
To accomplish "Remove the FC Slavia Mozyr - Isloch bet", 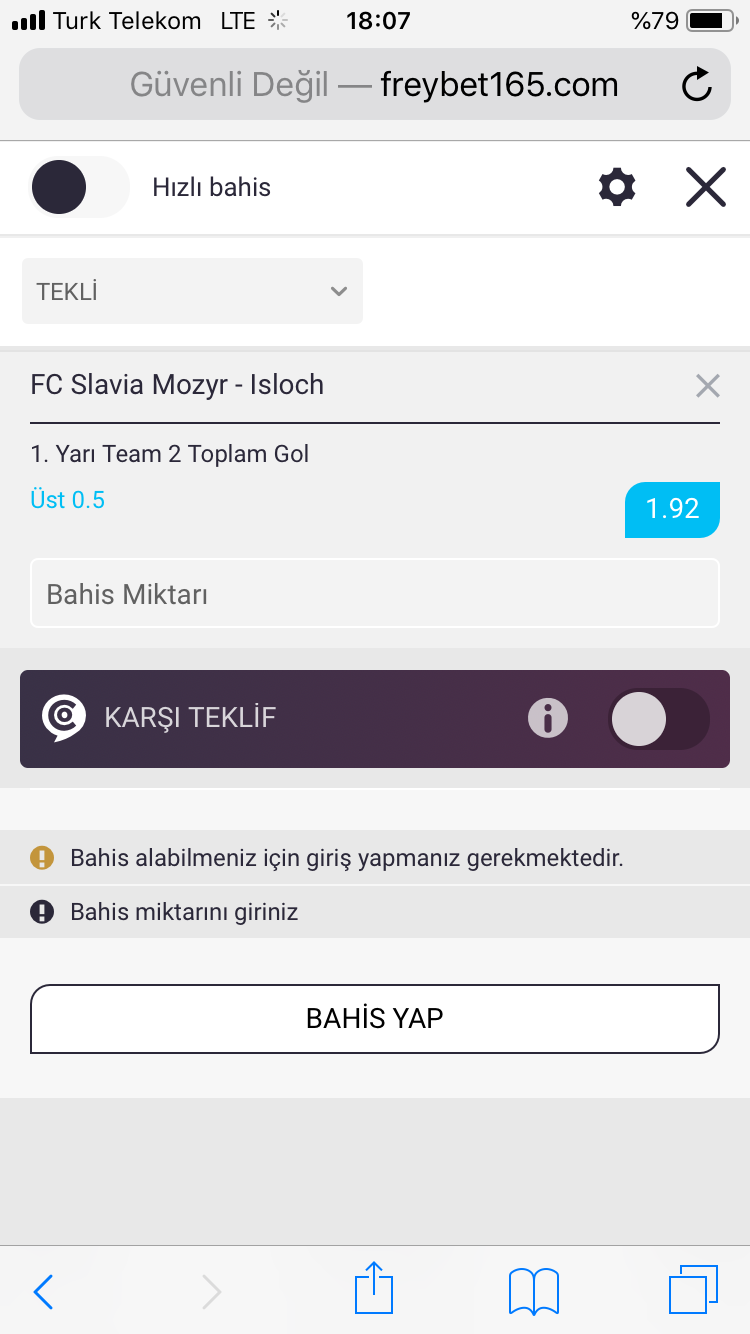I will 708,386.
